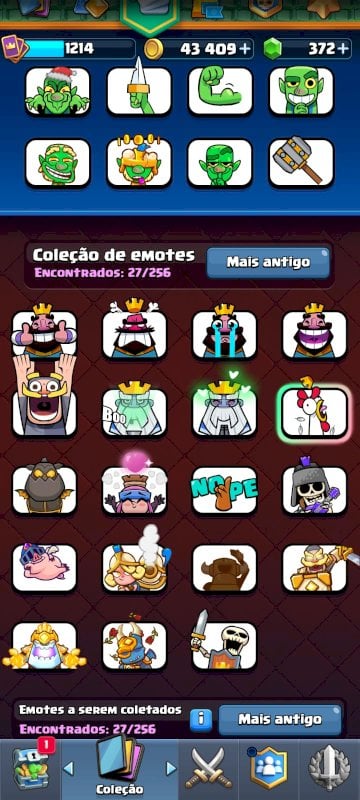The height and width of the screenshot is (800, 360).
Task: Choose the hammer emote in deck
Action: pyautogui.click(x=301, y=162)
